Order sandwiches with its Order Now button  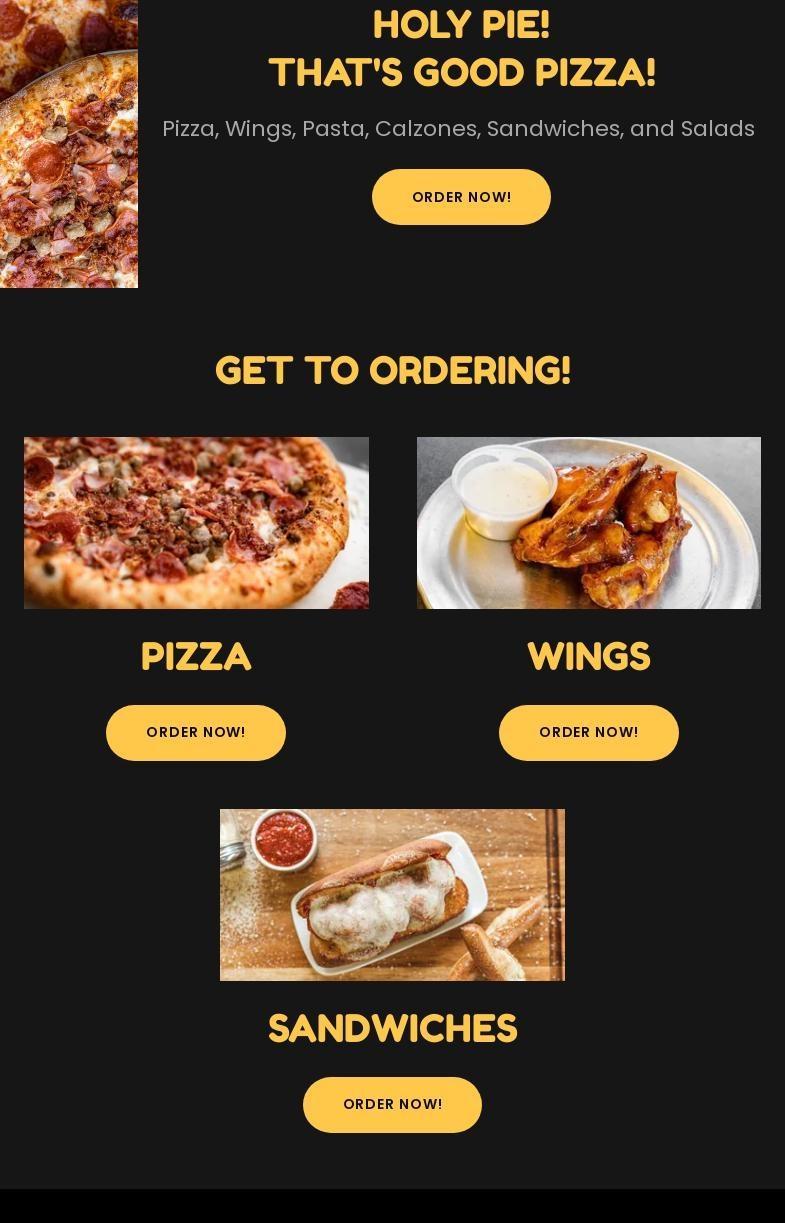point(392,1105)
